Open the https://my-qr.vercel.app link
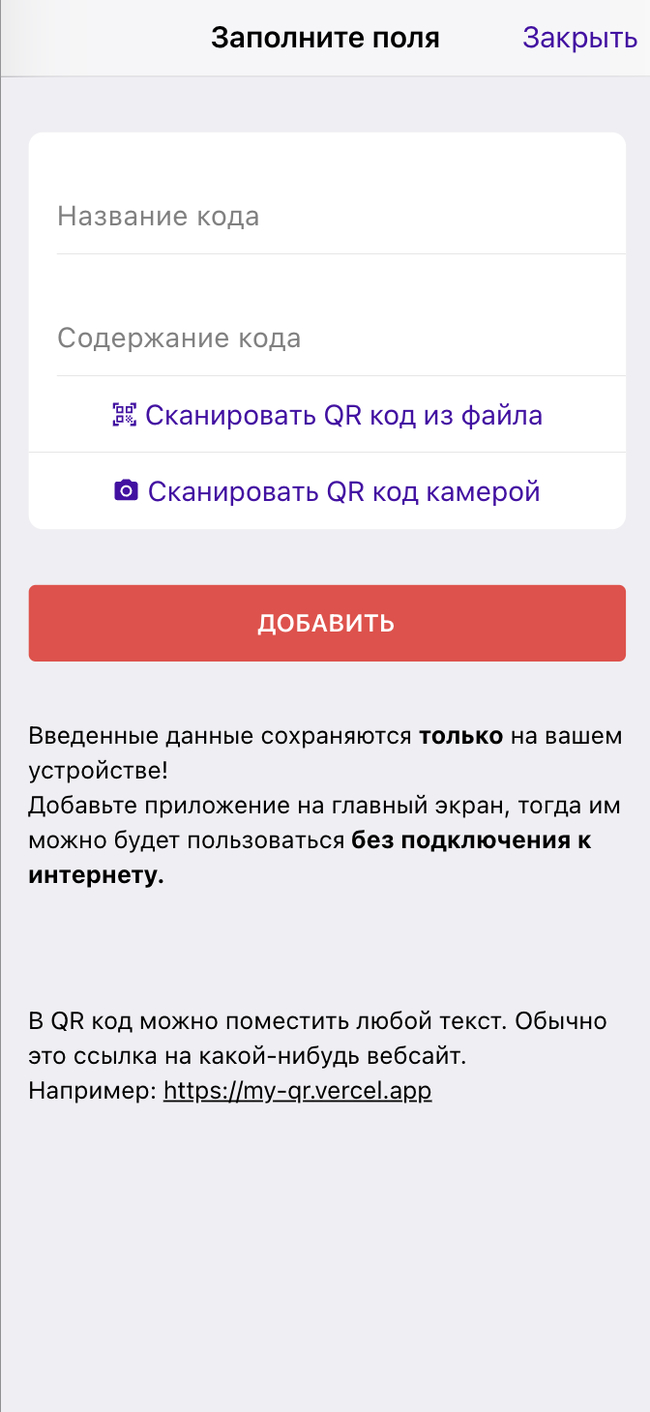The image size is (650, 1412). coord(297,1090)
